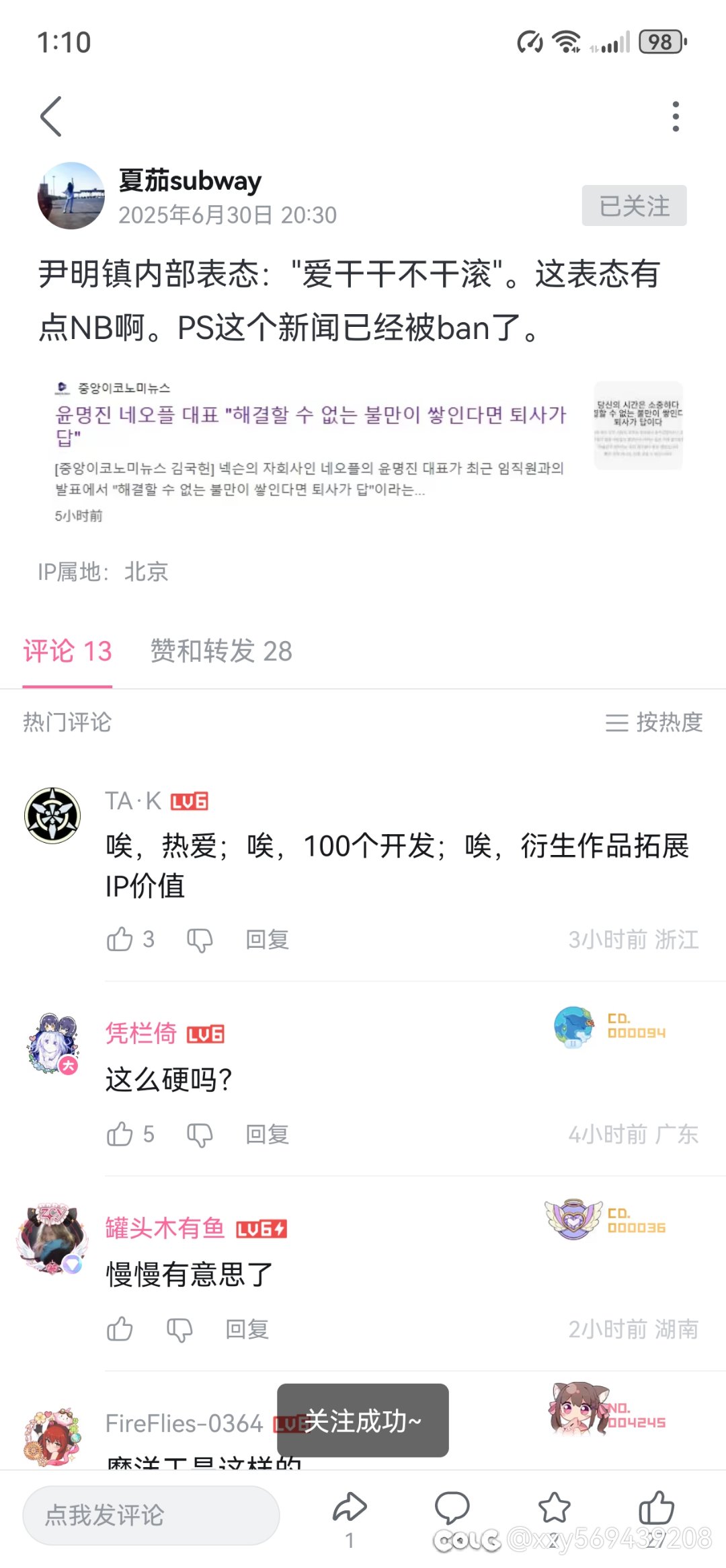This screenshot has height=1568, width=726.
Task: Go back using the top-left arrow
Action: coord(51,116)
